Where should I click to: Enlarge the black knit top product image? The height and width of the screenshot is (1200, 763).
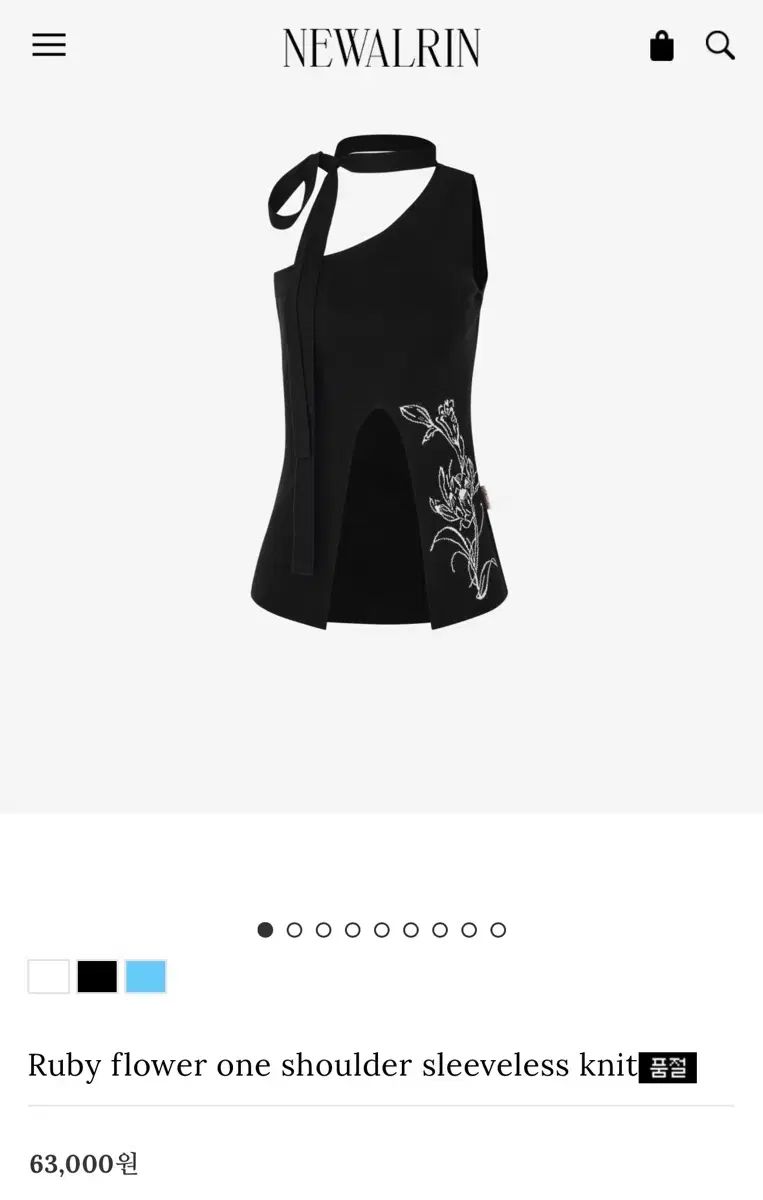[x=380, y=385]
